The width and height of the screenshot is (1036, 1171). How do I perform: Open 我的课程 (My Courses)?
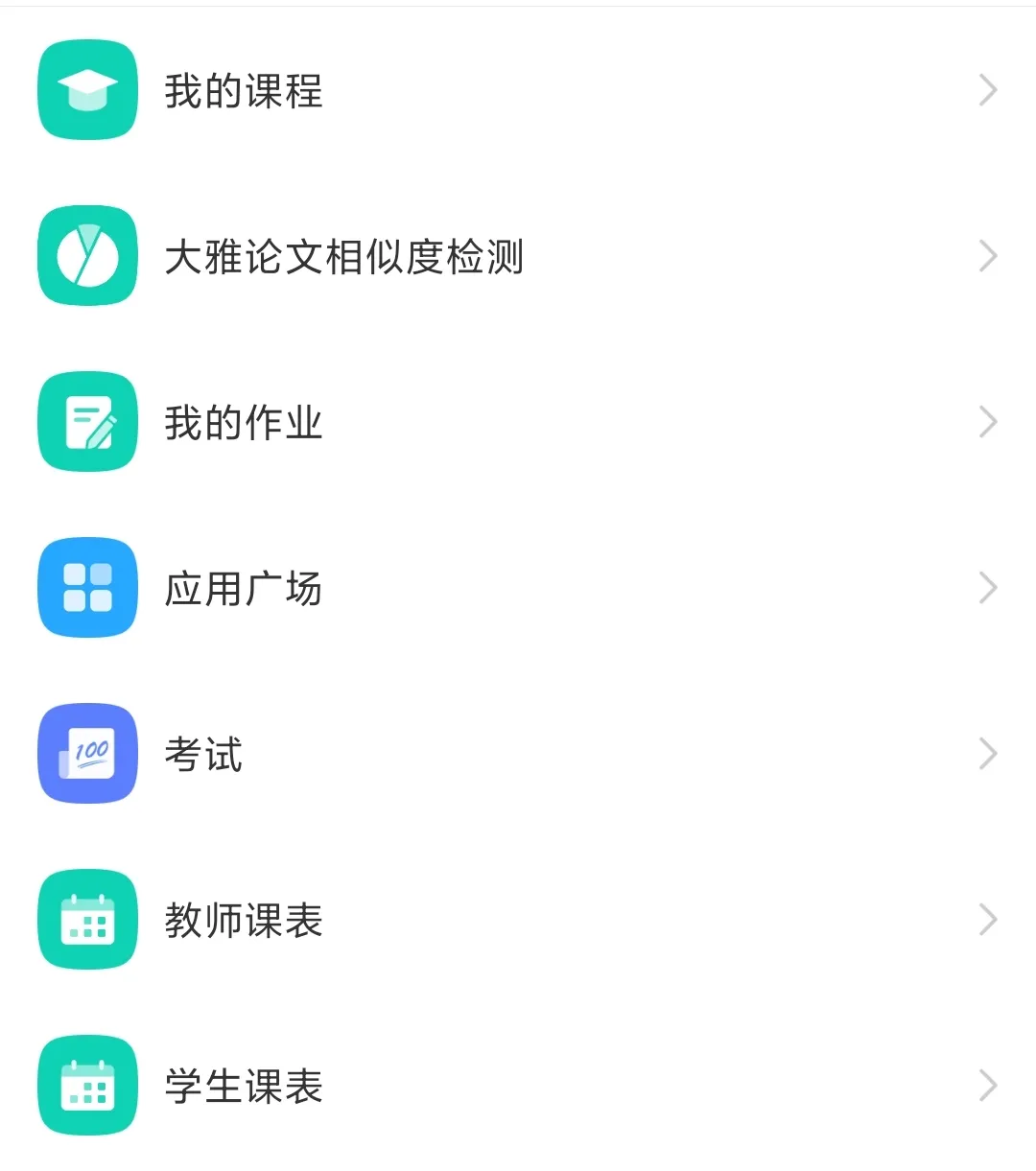pos(244,91)
